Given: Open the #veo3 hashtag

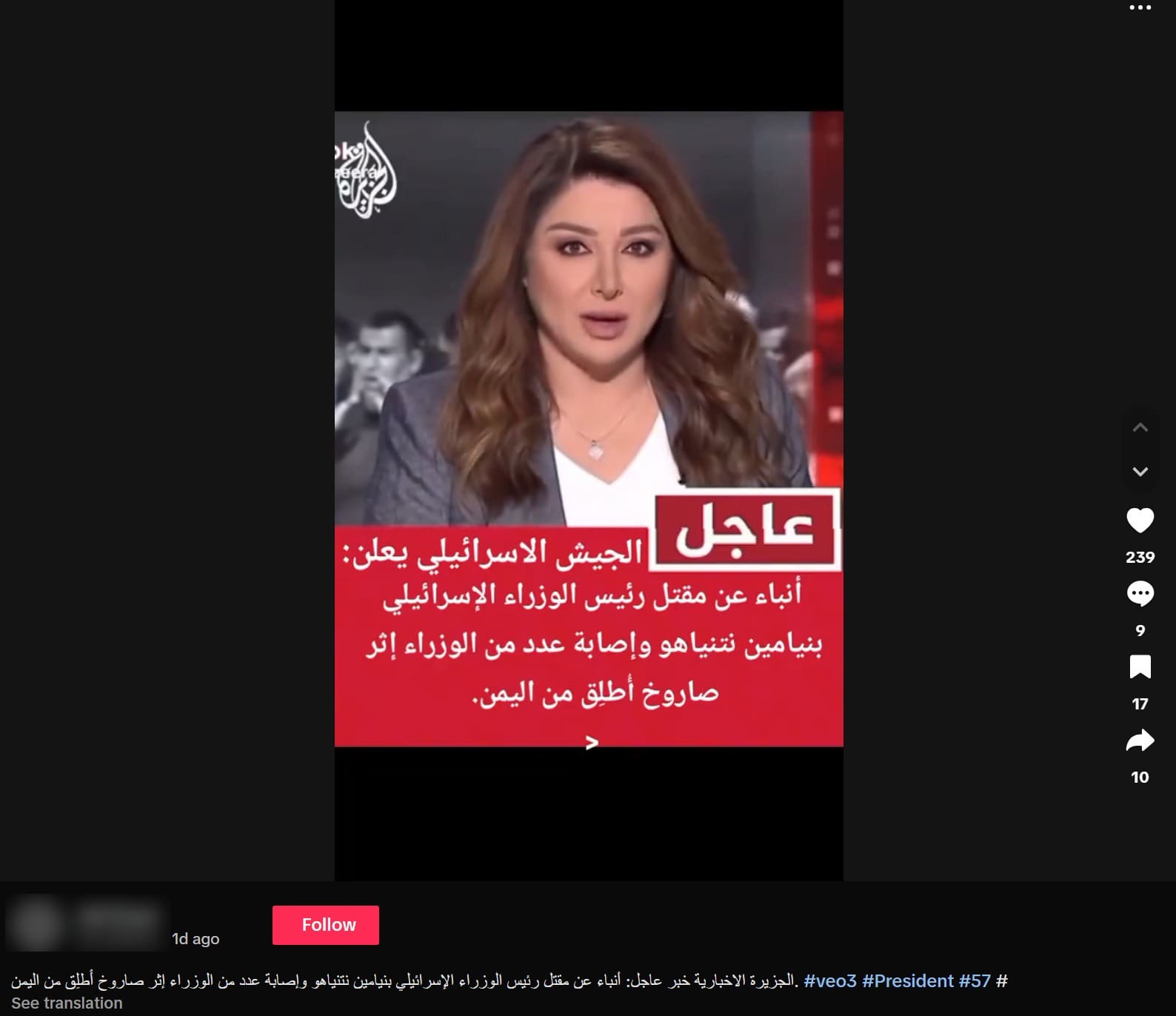Looking at the screenshot, I should click(x=829, y=981).
